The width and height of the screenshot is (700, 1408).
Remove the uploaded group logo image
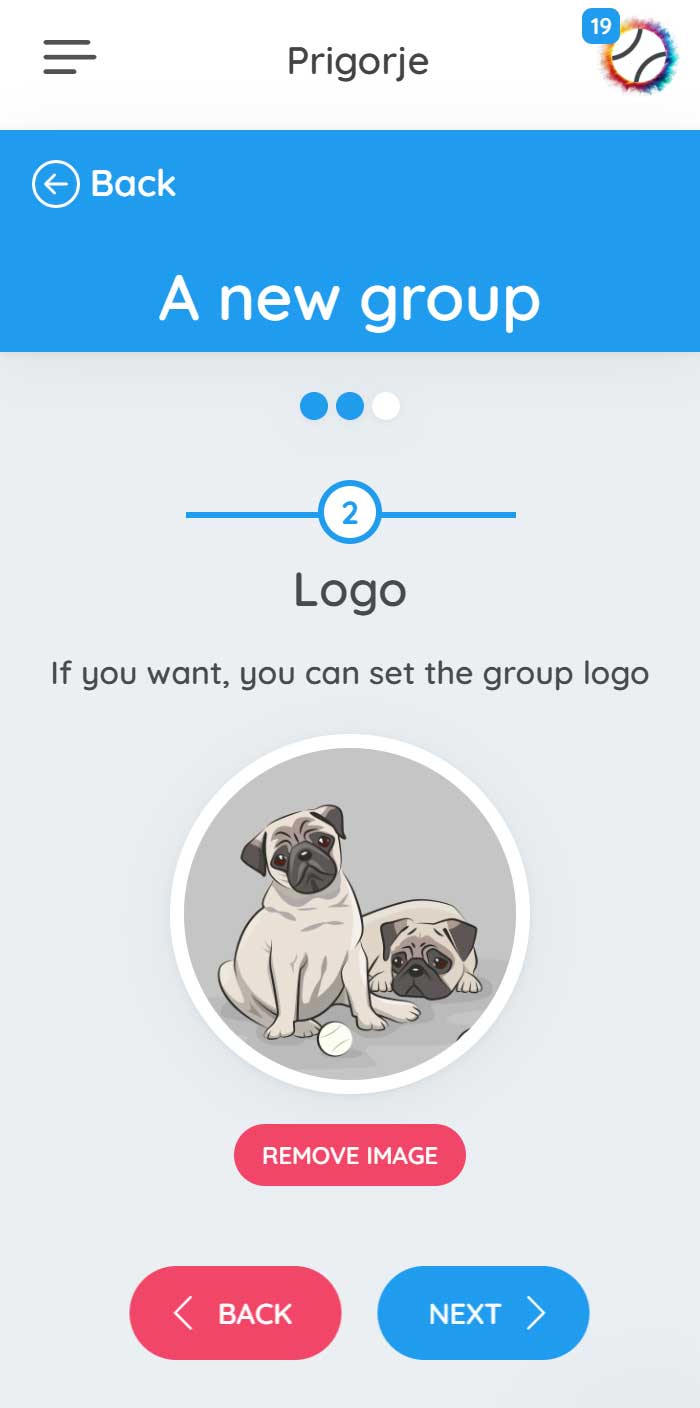pos(350,1155)
